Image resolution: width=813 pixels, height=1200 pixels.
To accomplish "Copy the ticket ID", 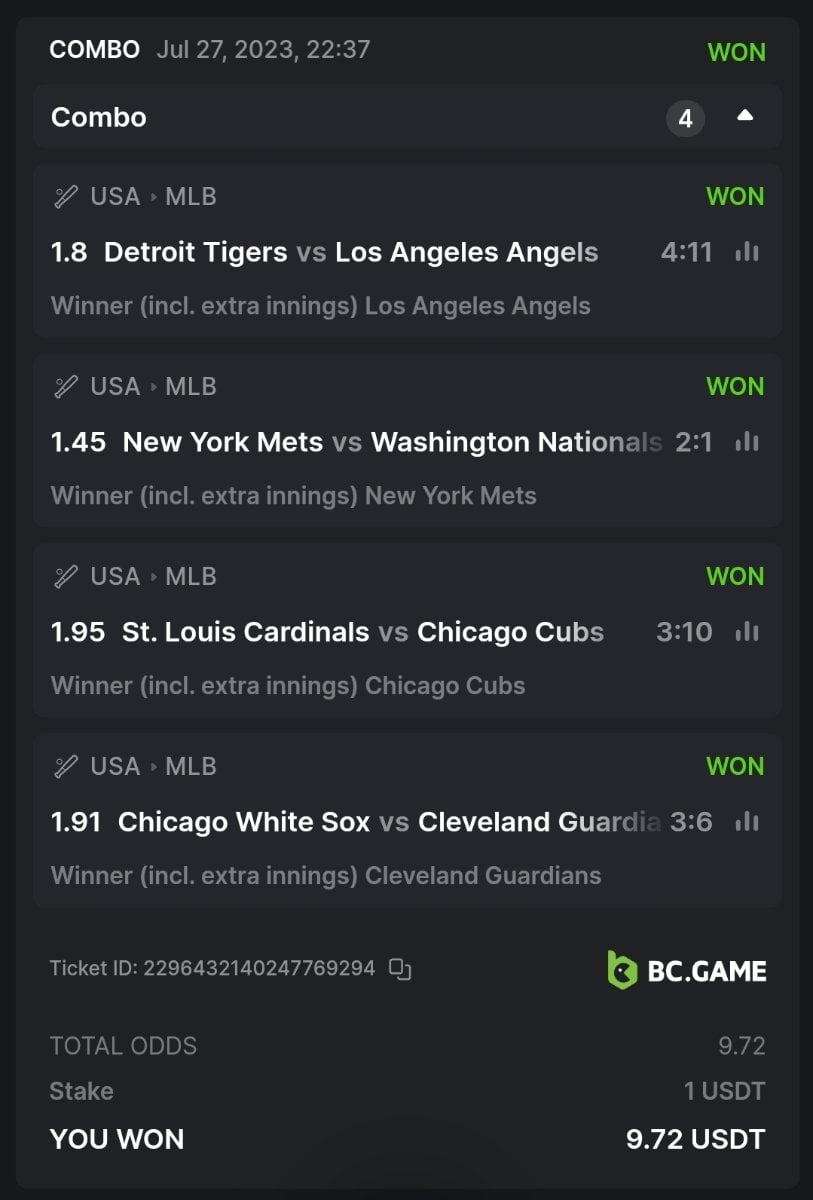I will click(x=400, y=968).
